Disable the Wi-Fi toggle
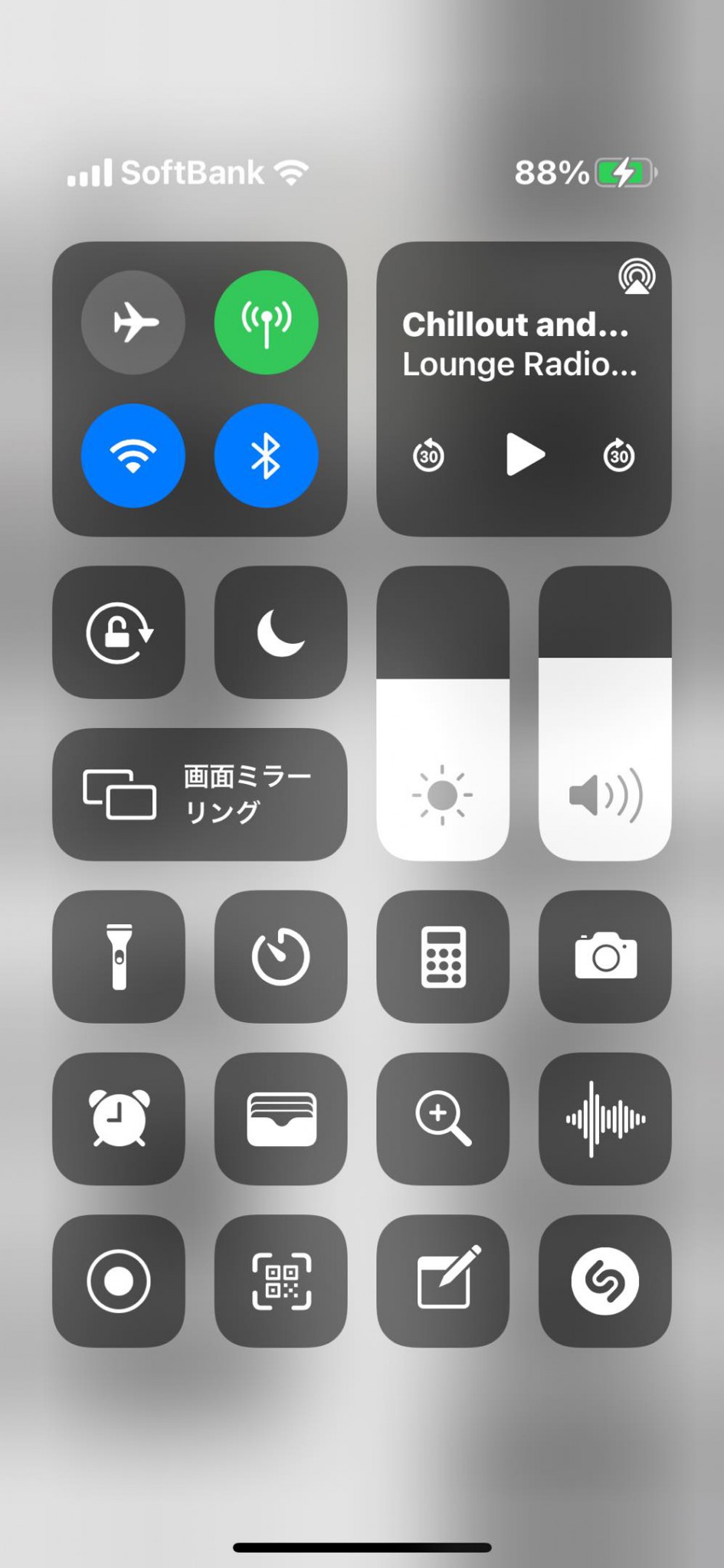The height and width of the screenshot is (1568, 724). pos(133,456)
